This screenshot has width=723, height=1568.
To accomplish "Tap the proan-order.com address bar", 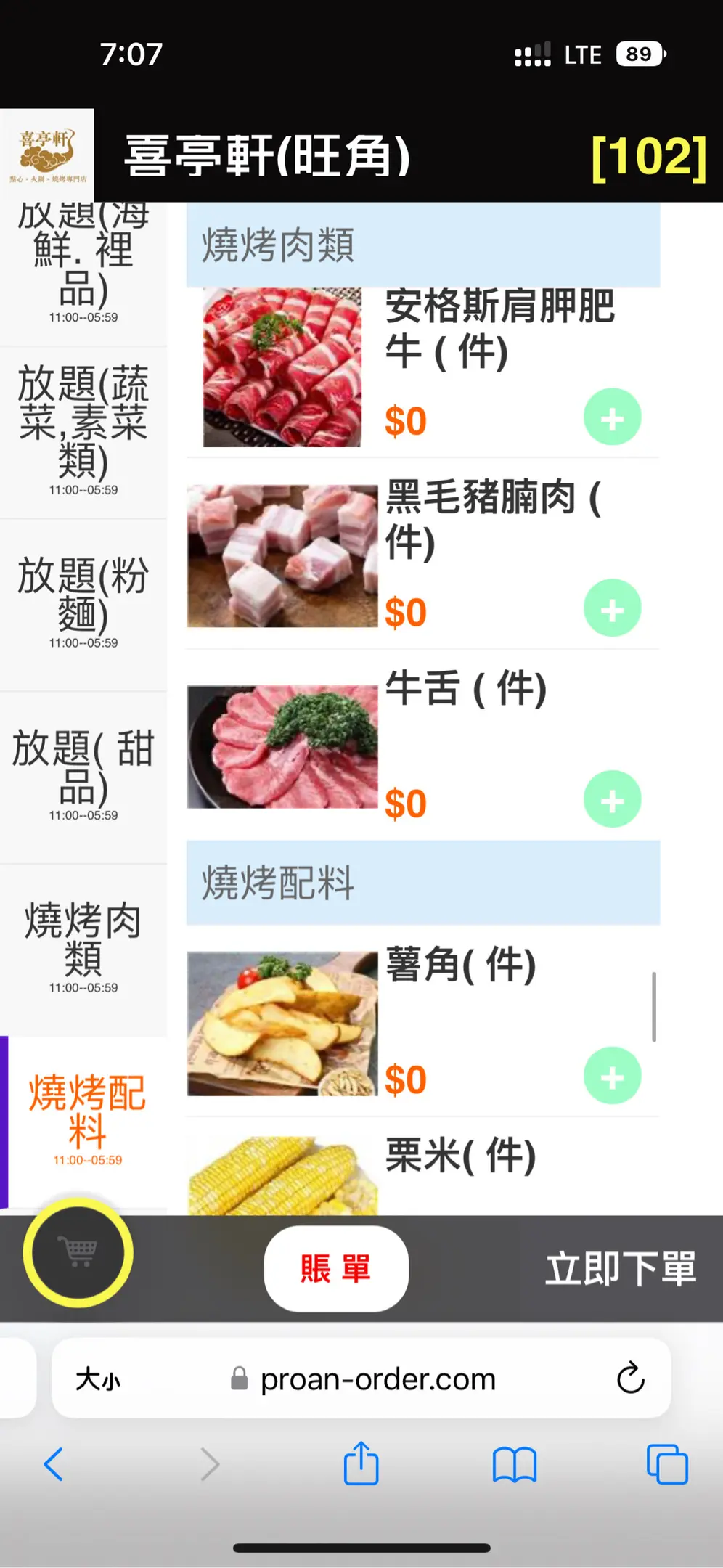I will coord(377,1379).
